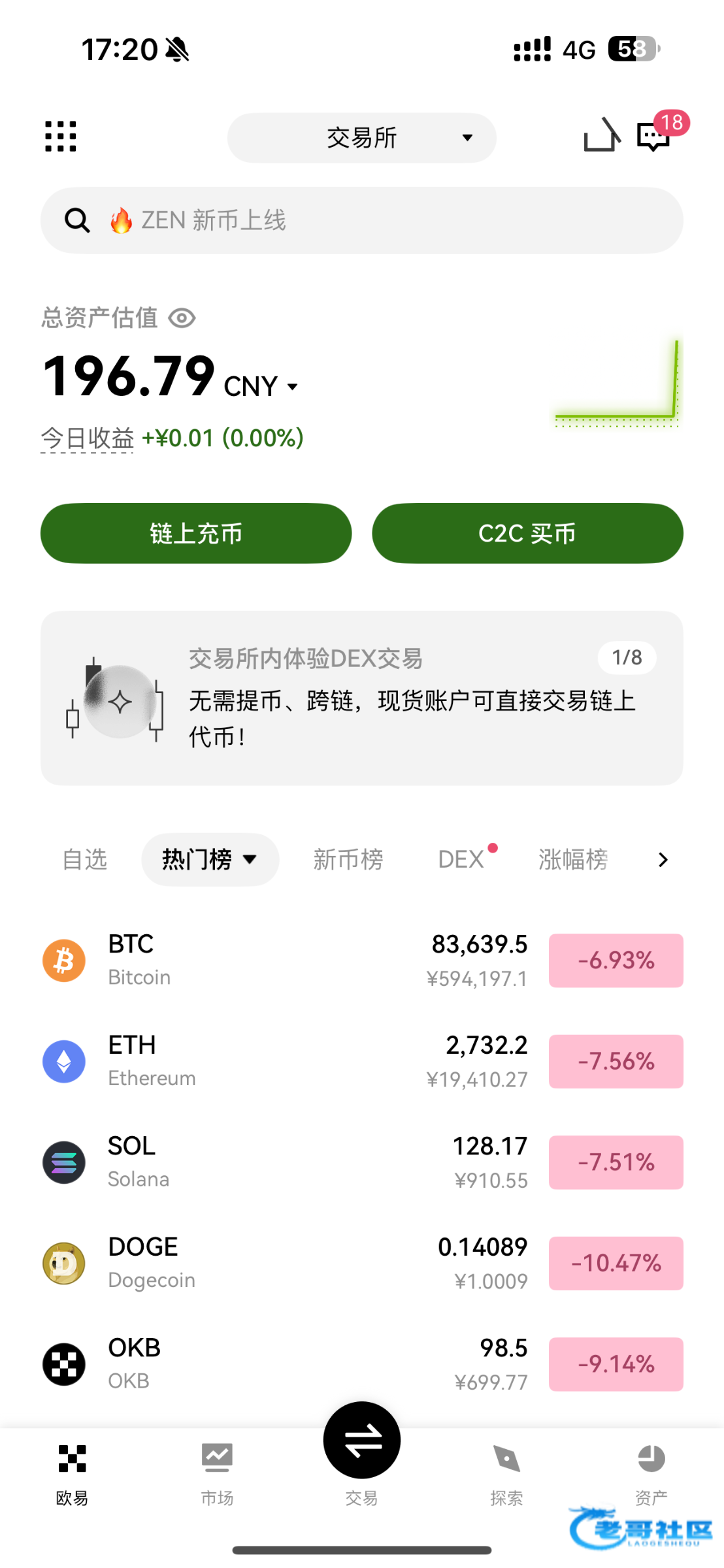Open the central 交易 trade button
Image resolution: width=724 pixels, height=1568 pixels.
[x=361, y=1441]
